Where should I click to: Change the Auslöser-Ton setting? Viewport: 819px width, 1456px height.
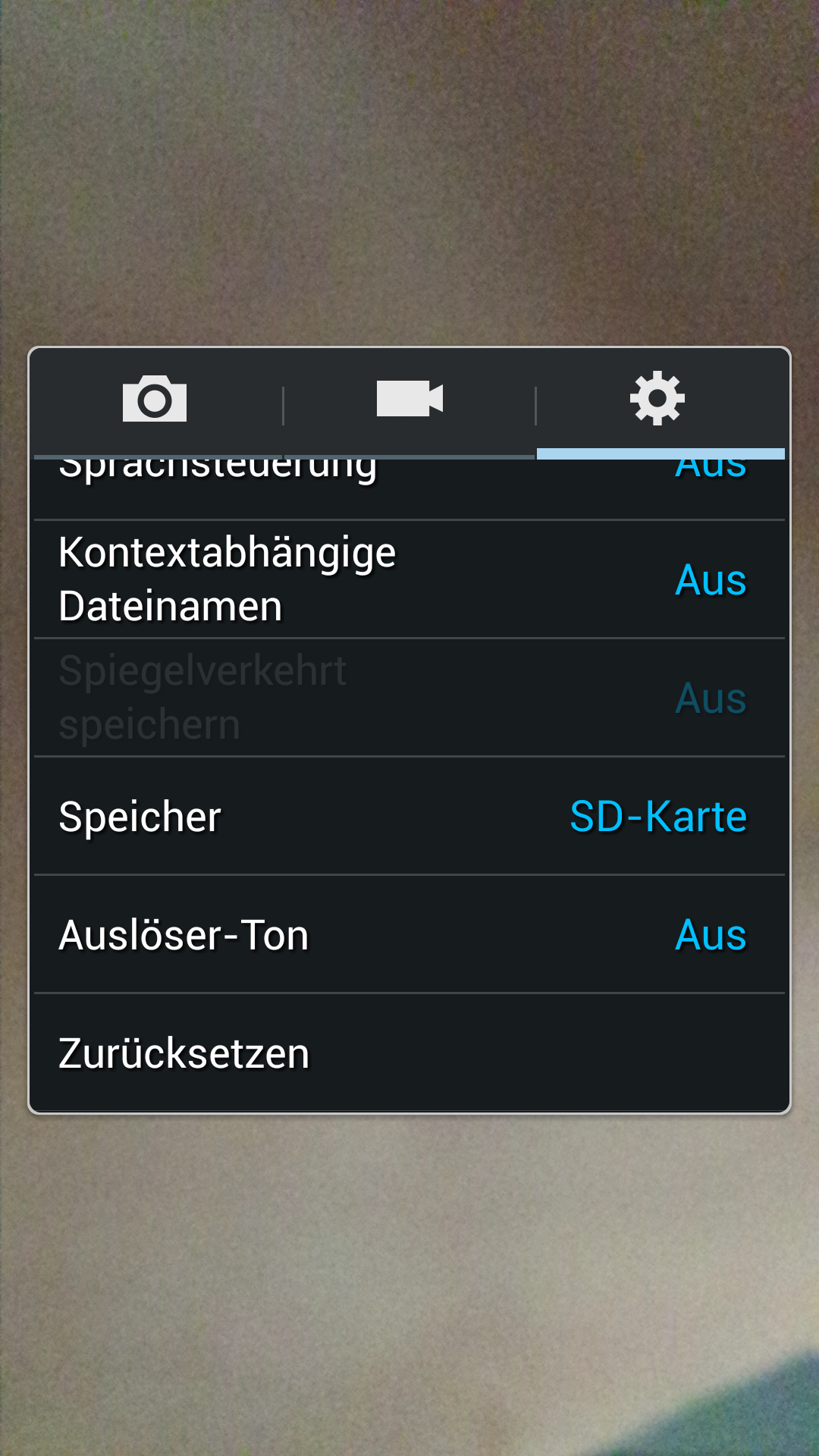pos(409,934)
